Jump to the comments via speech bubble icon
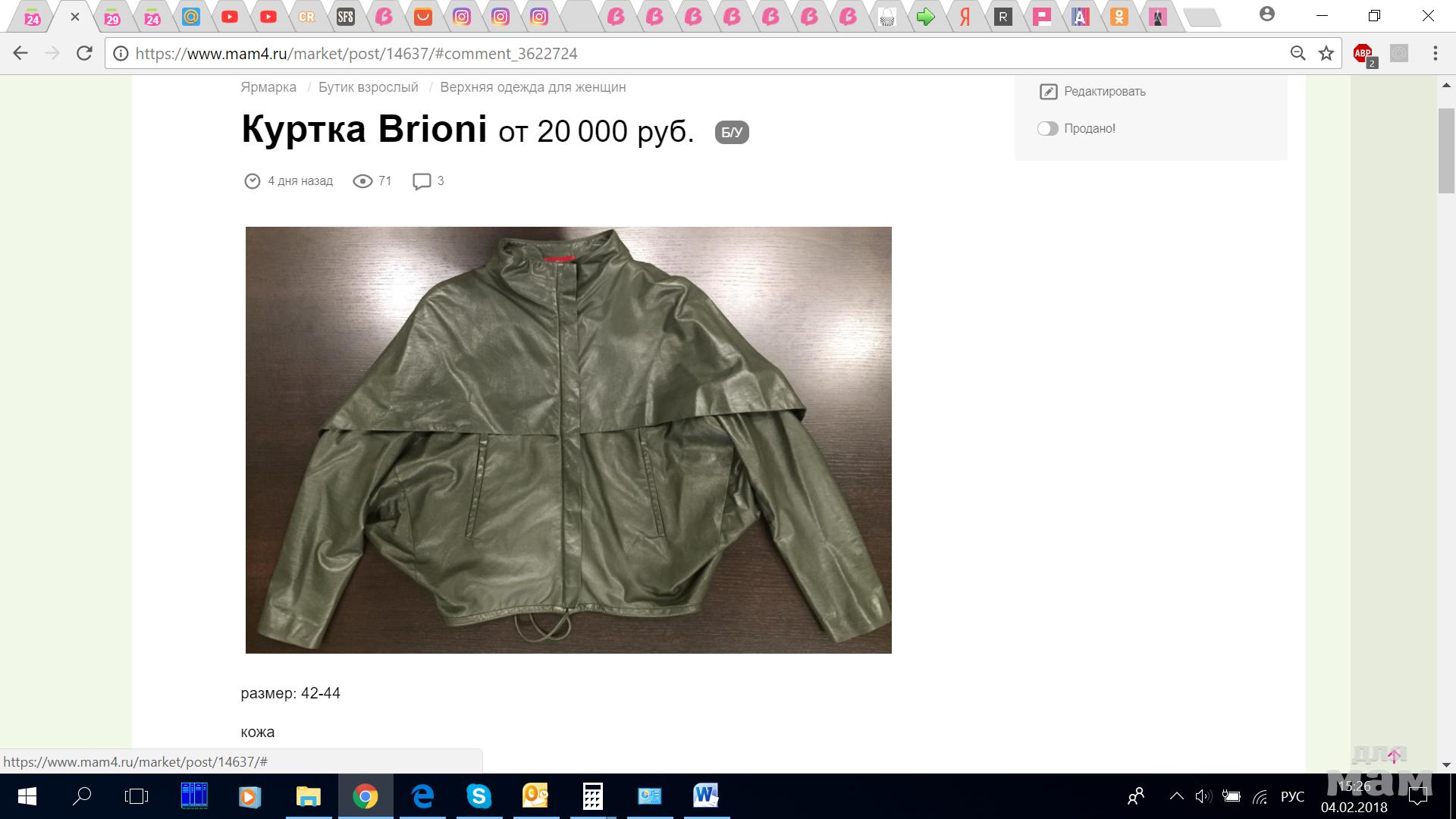This screenshot has height=819, width=1456. click(422, 181)
